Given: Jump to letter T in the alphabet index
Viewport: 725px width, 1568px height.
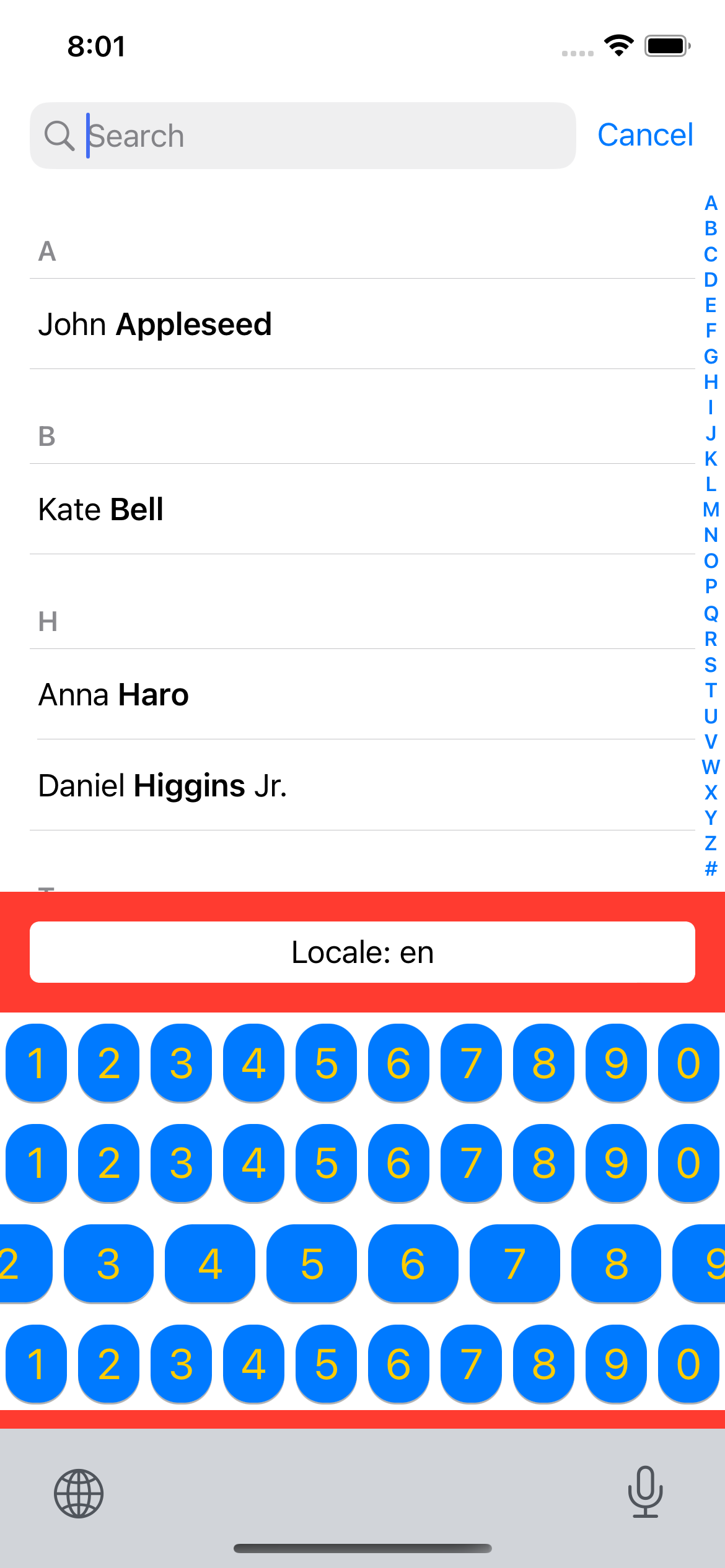Looking at the screenshot, I should click(711, 690).
